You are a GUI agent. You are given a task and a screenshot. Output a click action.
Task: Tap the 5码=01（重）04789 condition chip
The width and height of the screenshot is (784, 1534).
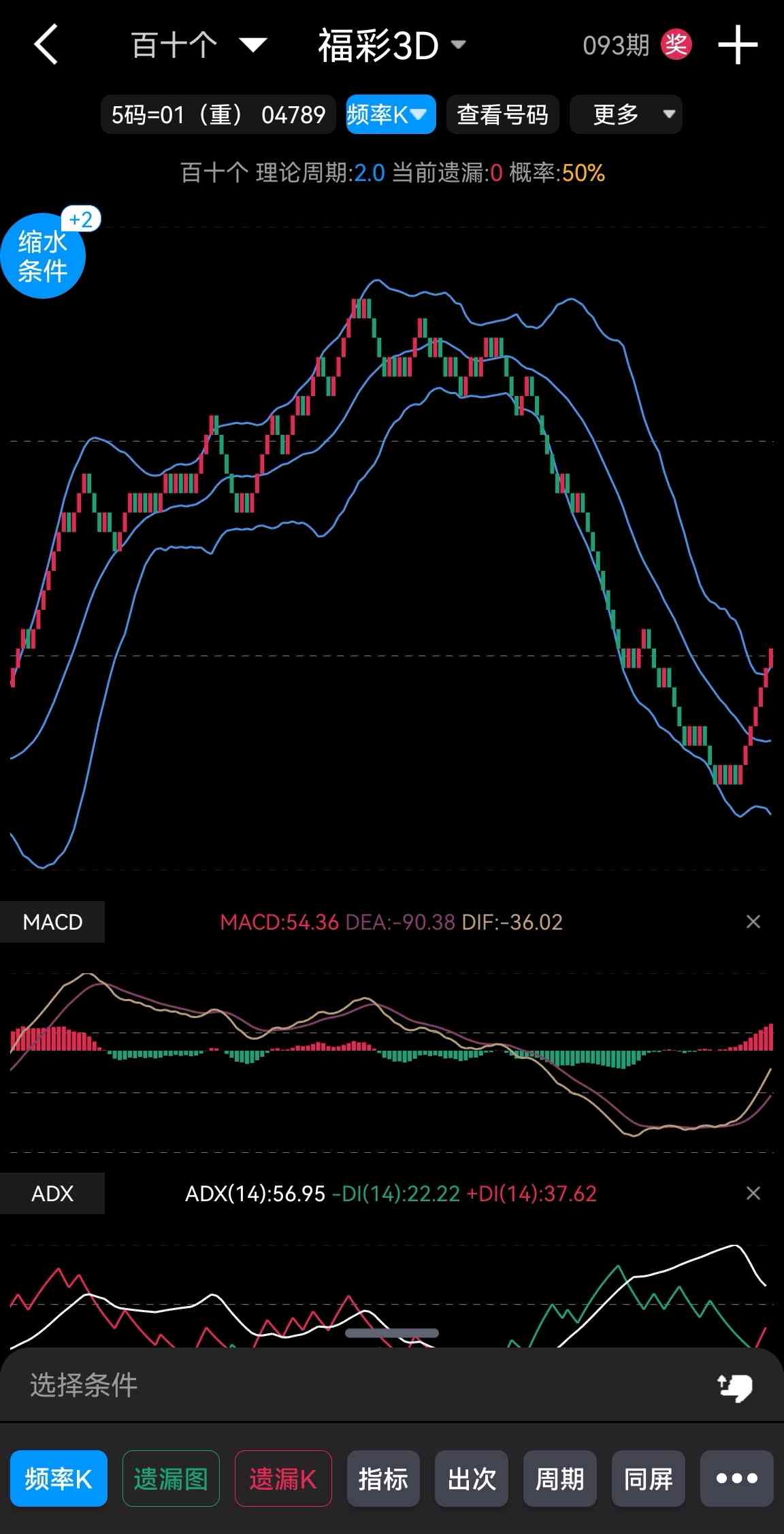(x=218, y=114)
